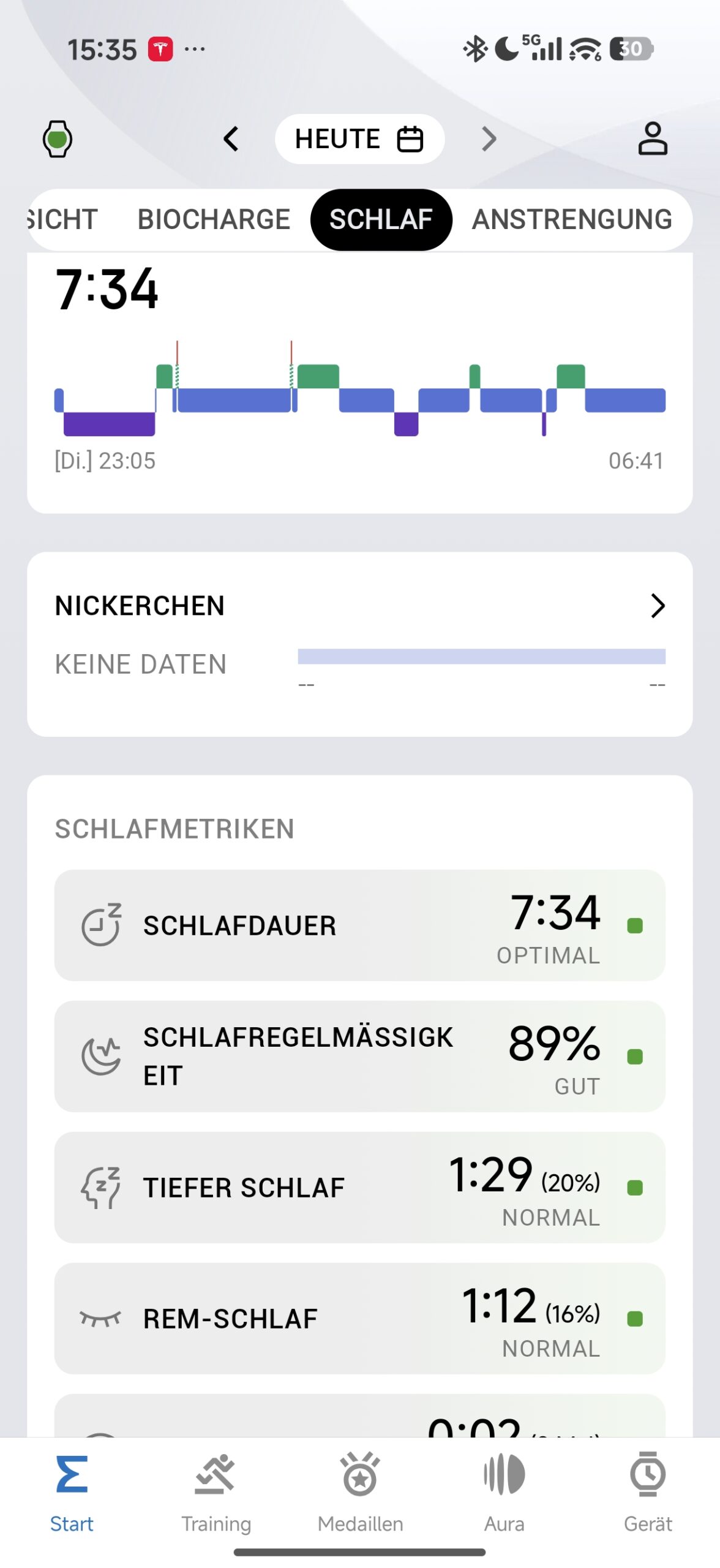This screenshot has height=1568, width=720.
Task: Open the HEUTE date picker
Action: click(359, 139)
